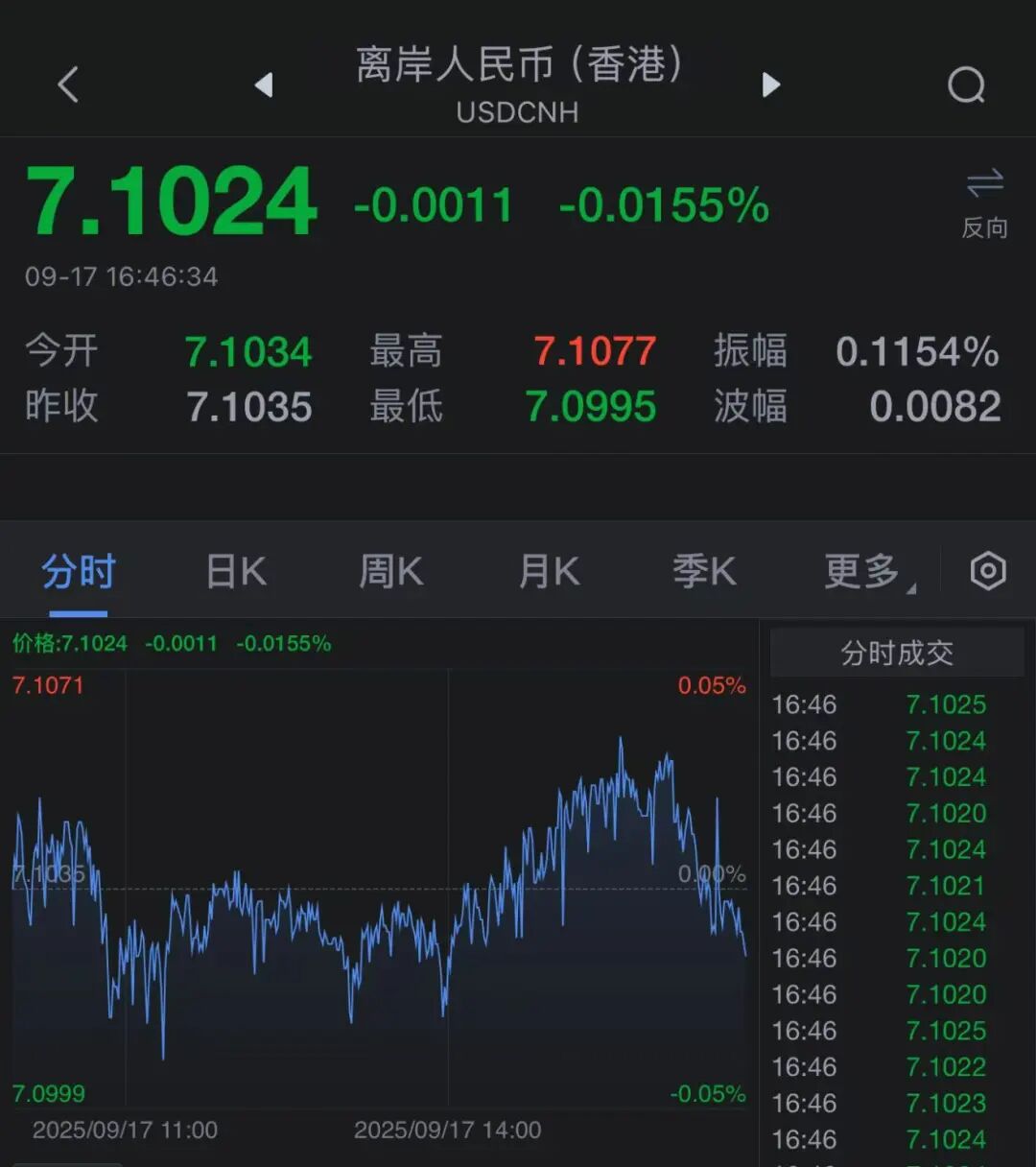
Task: Tap the 分时成交 trade list header
Action: point(897,654)
